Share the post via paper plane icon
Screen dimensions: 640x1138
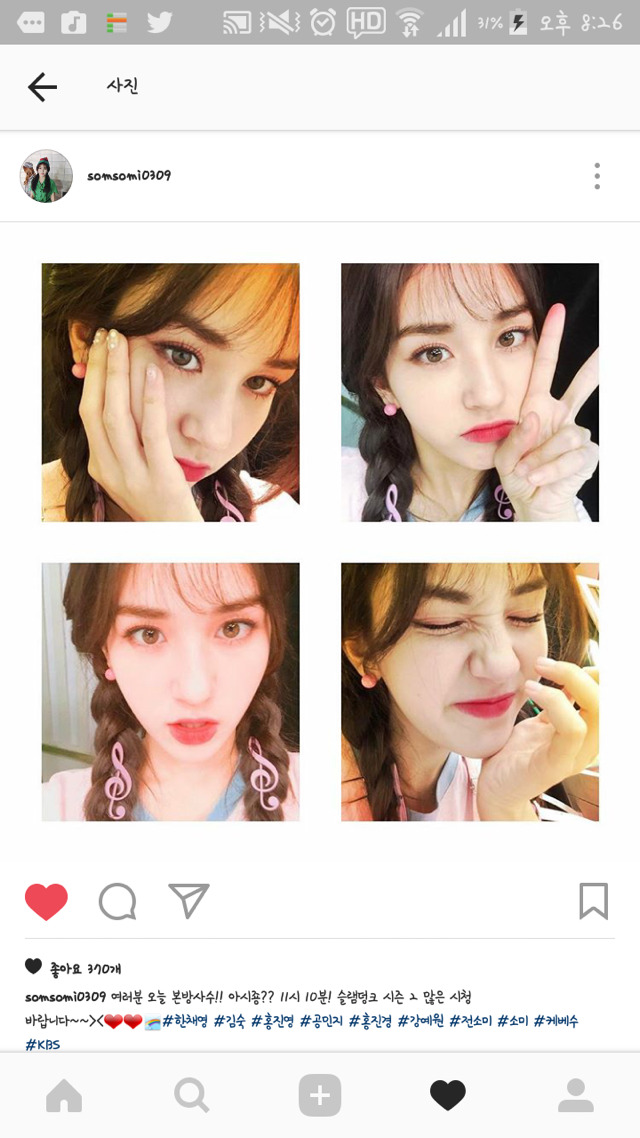click(x=189, y=901)
